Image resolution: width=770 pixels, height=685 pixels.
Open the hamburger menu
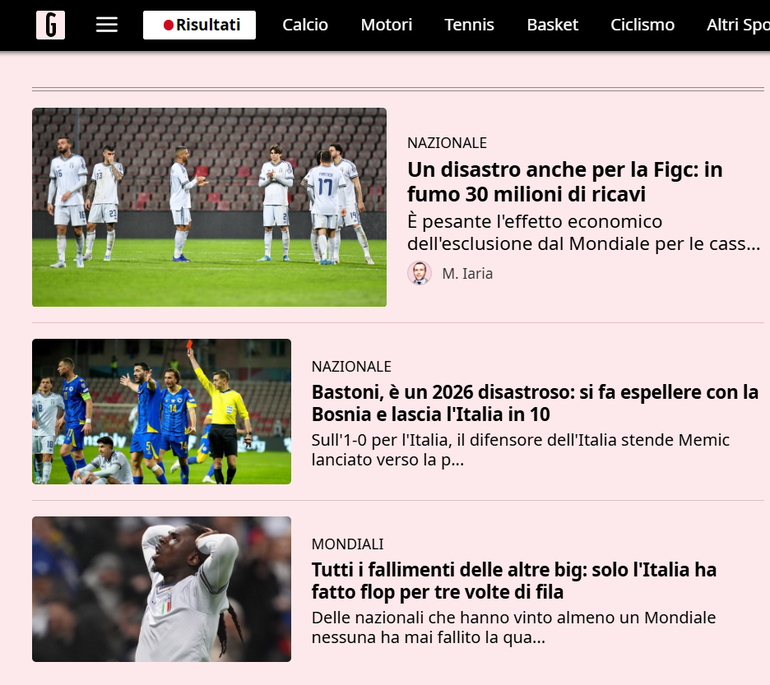(x=107, y=25)
